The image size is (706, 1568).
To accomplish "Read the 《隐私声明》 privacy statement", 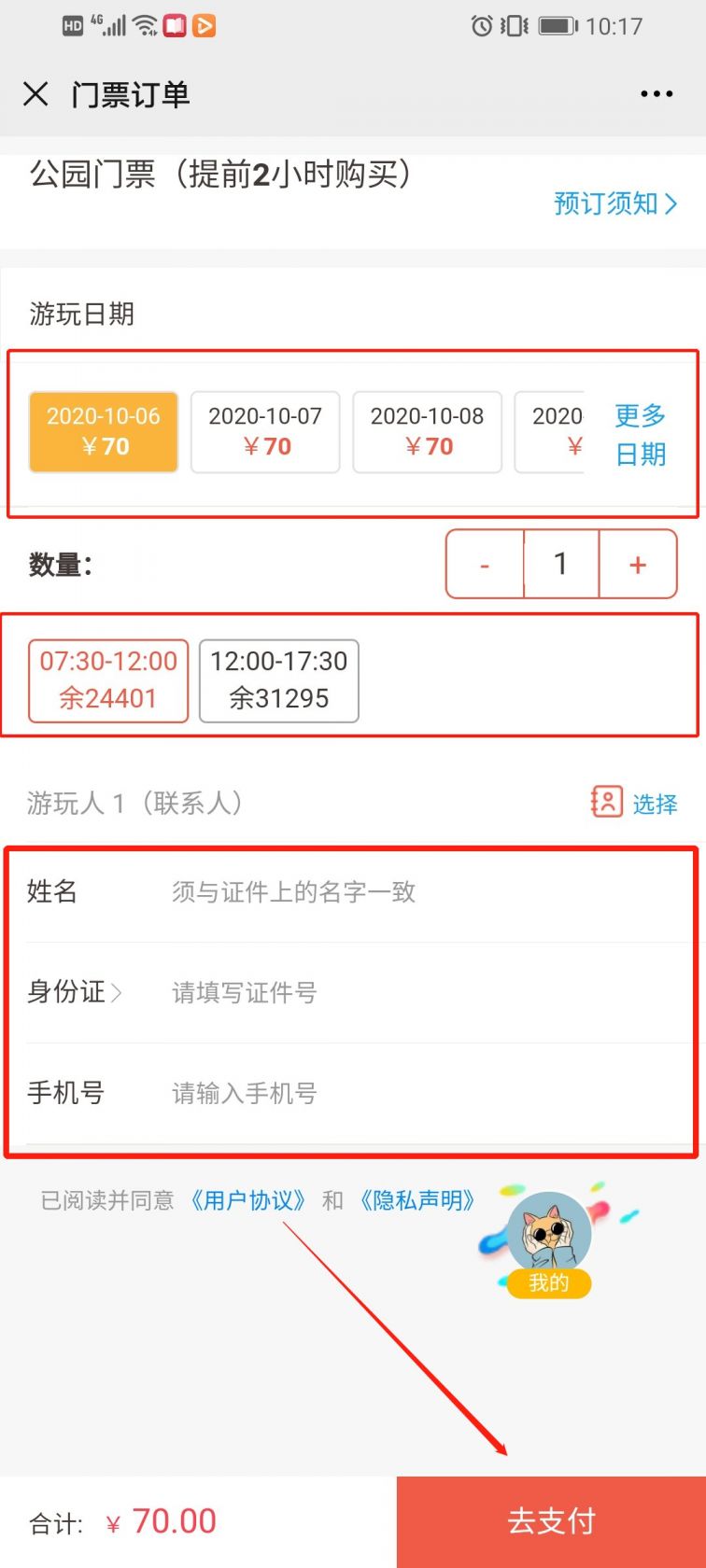I will [x=417, y=1200].
